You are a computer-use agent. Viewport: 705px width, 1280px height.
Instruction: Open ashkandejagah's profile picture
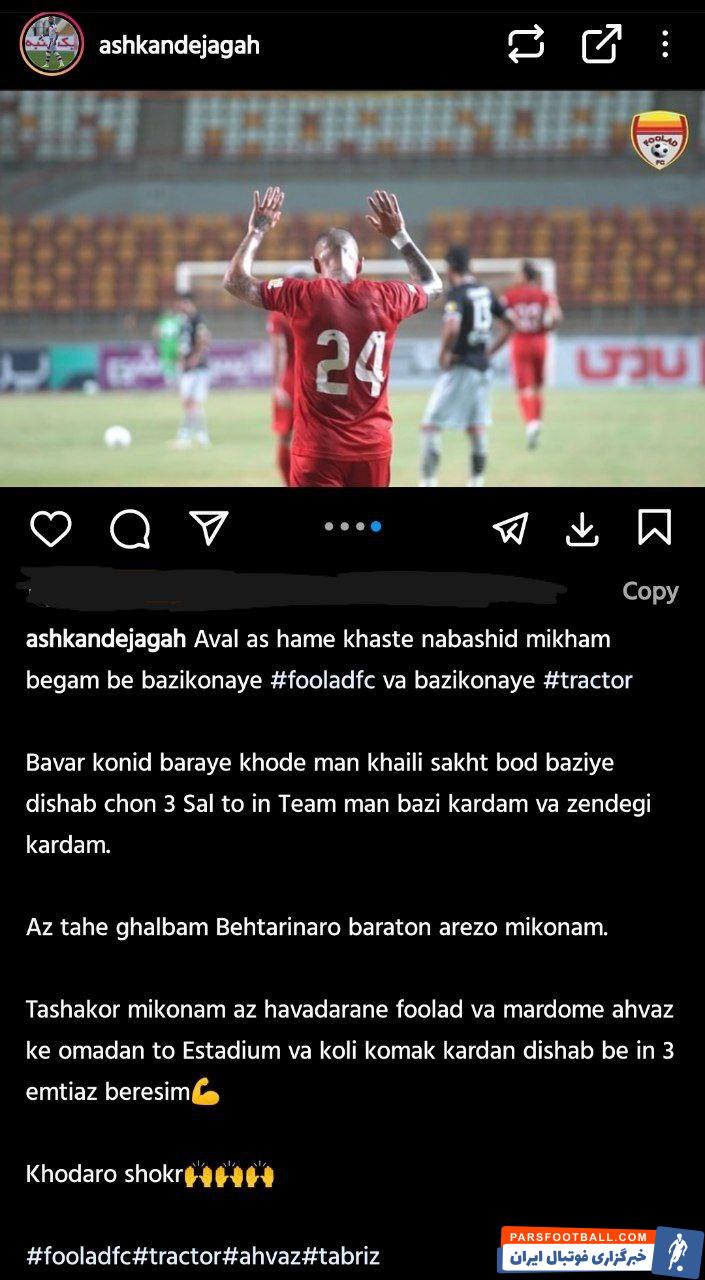(x=51, y=44)
